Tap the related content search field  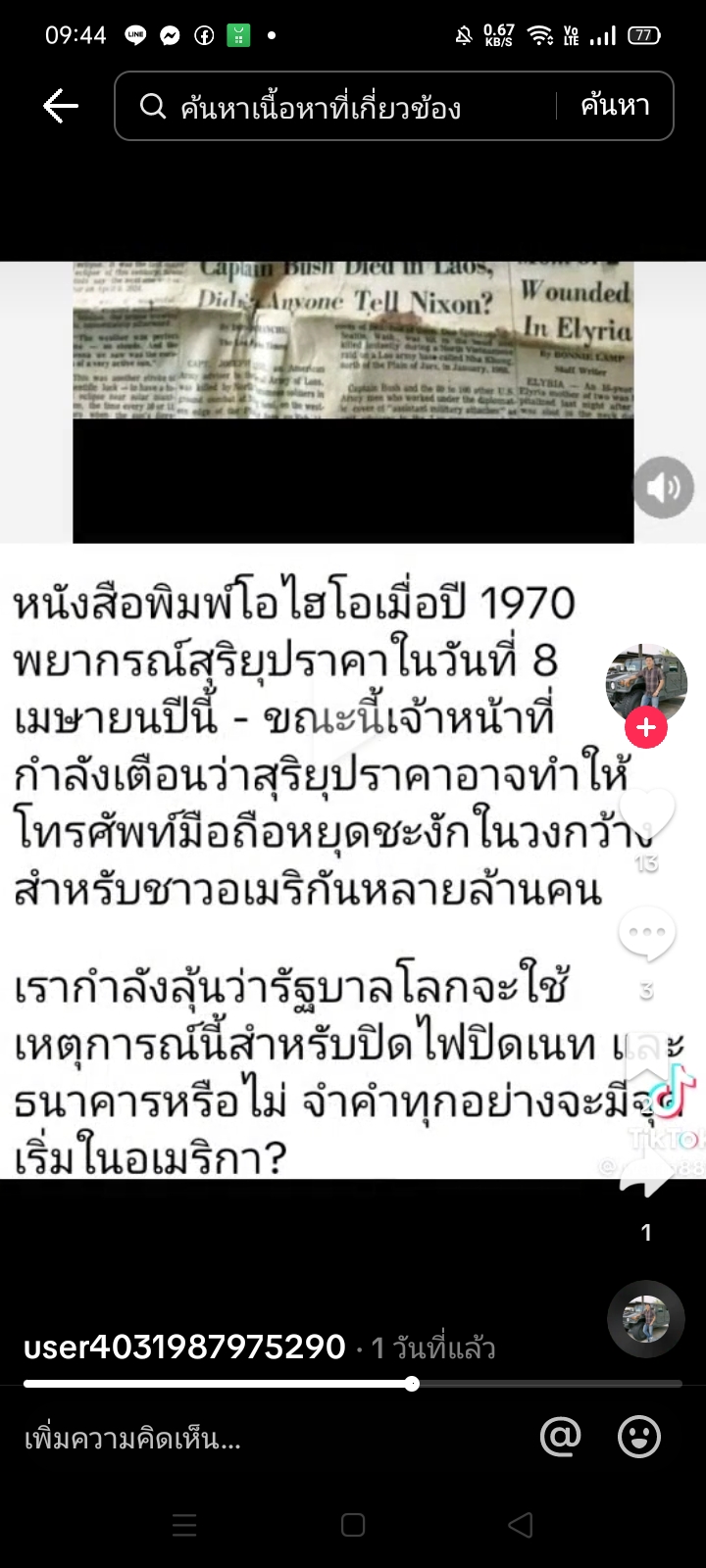[x=343, y=106]
